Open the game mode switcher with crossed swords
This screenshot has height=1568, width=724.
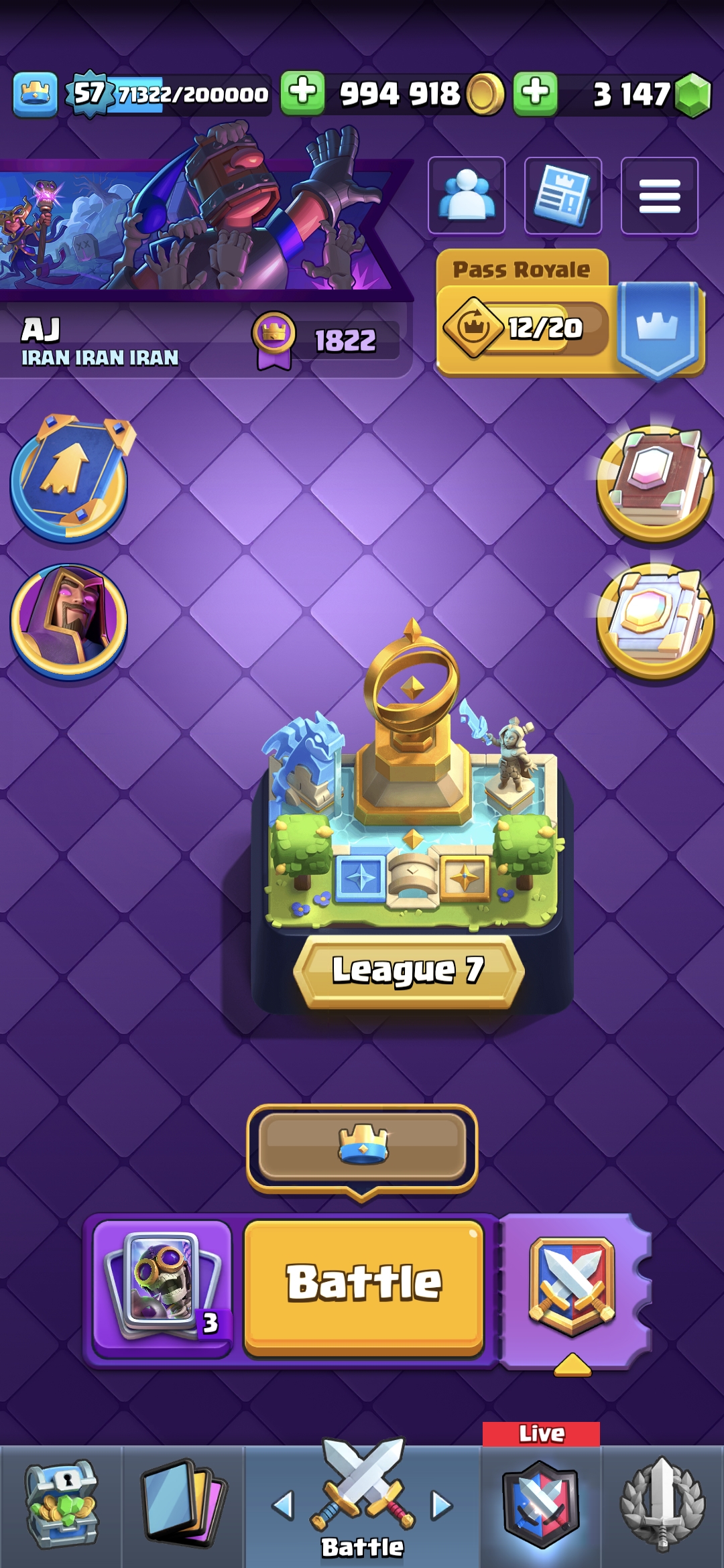click(573, 1288)
